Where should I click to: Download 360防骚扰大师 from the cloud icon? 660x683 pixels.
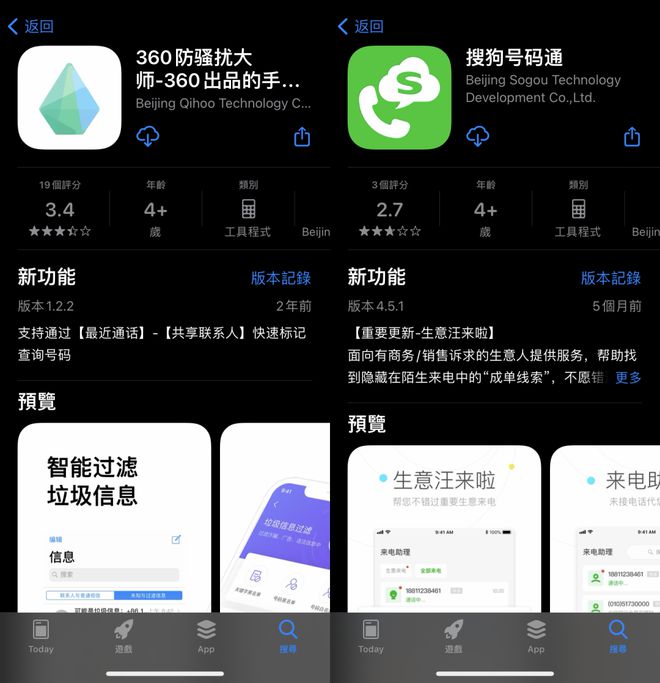click(148, 137)
